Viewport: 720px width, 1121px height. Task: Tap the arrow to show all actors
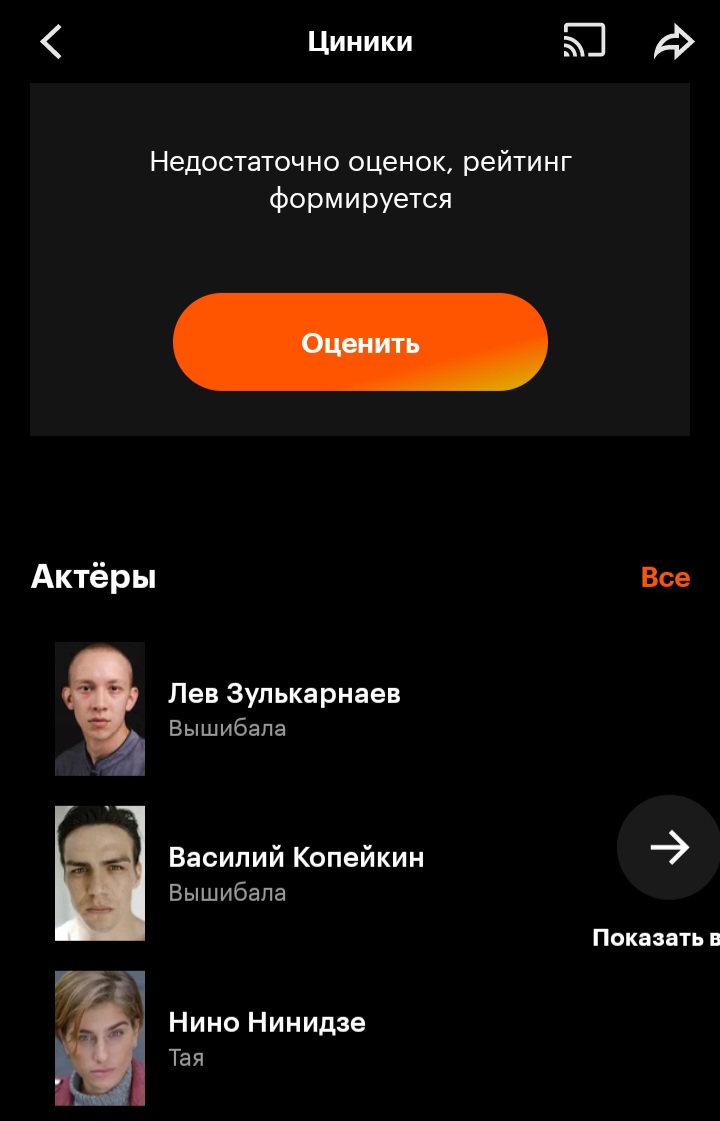click(668, 848)
